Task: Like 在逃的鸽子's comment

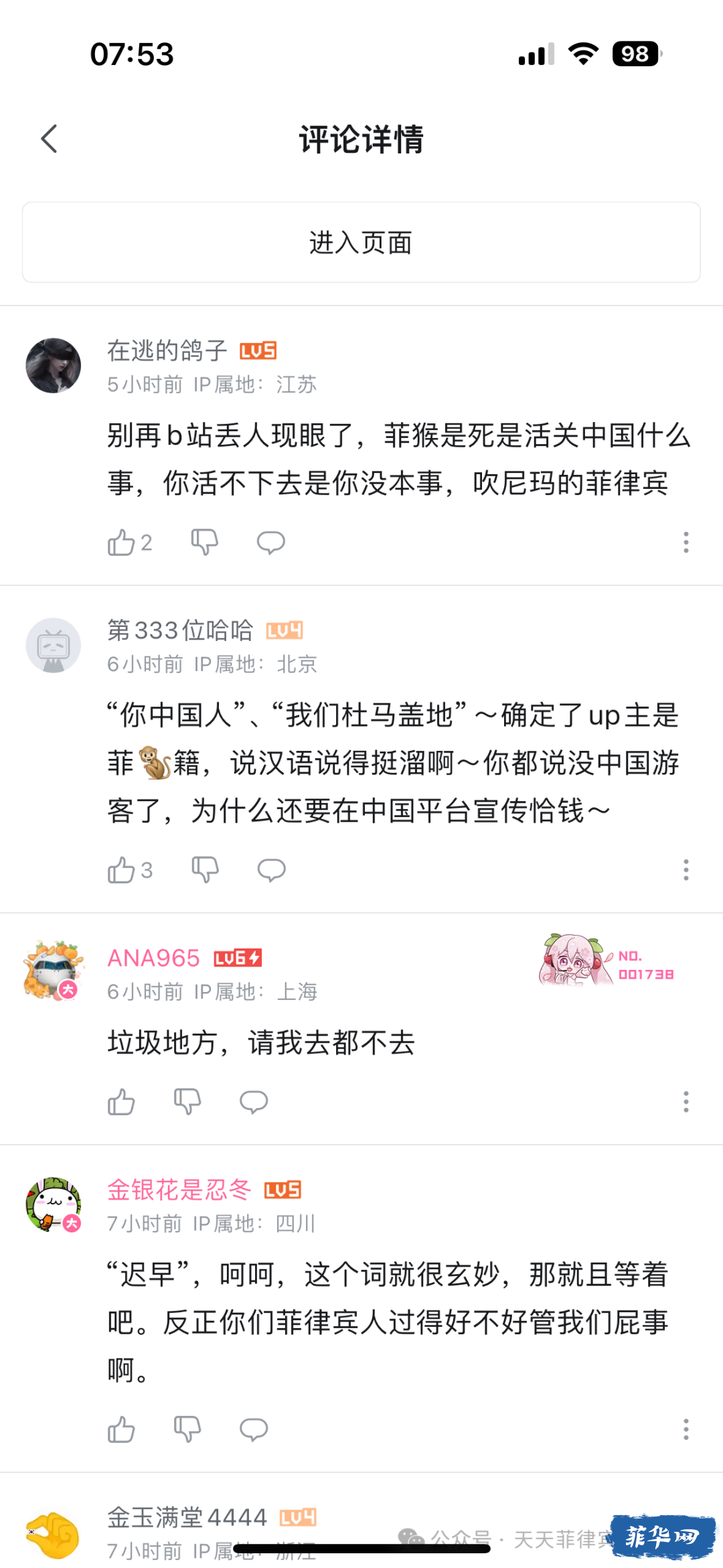Action: (x=122, y=543)
